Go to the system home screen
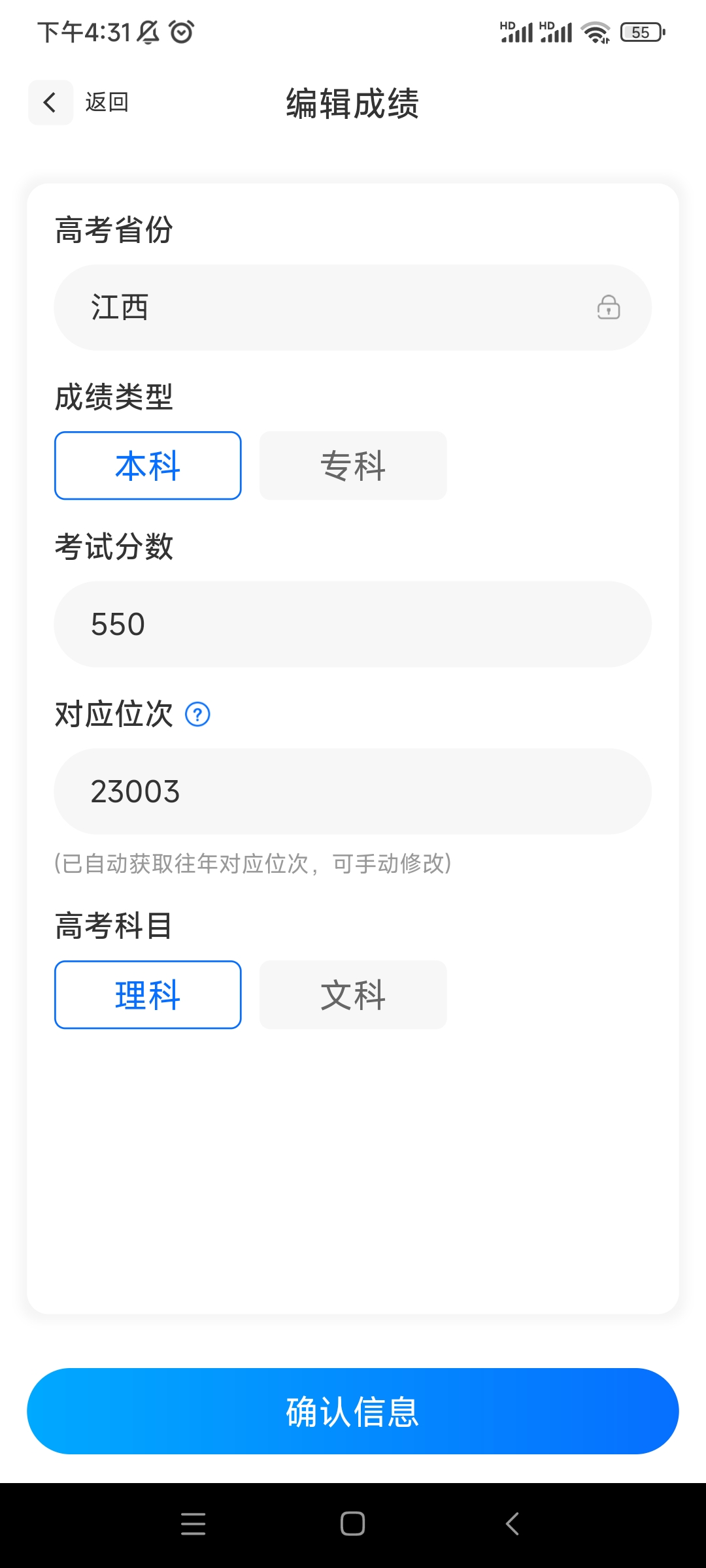706x1568 pixels. point(352,1524)
